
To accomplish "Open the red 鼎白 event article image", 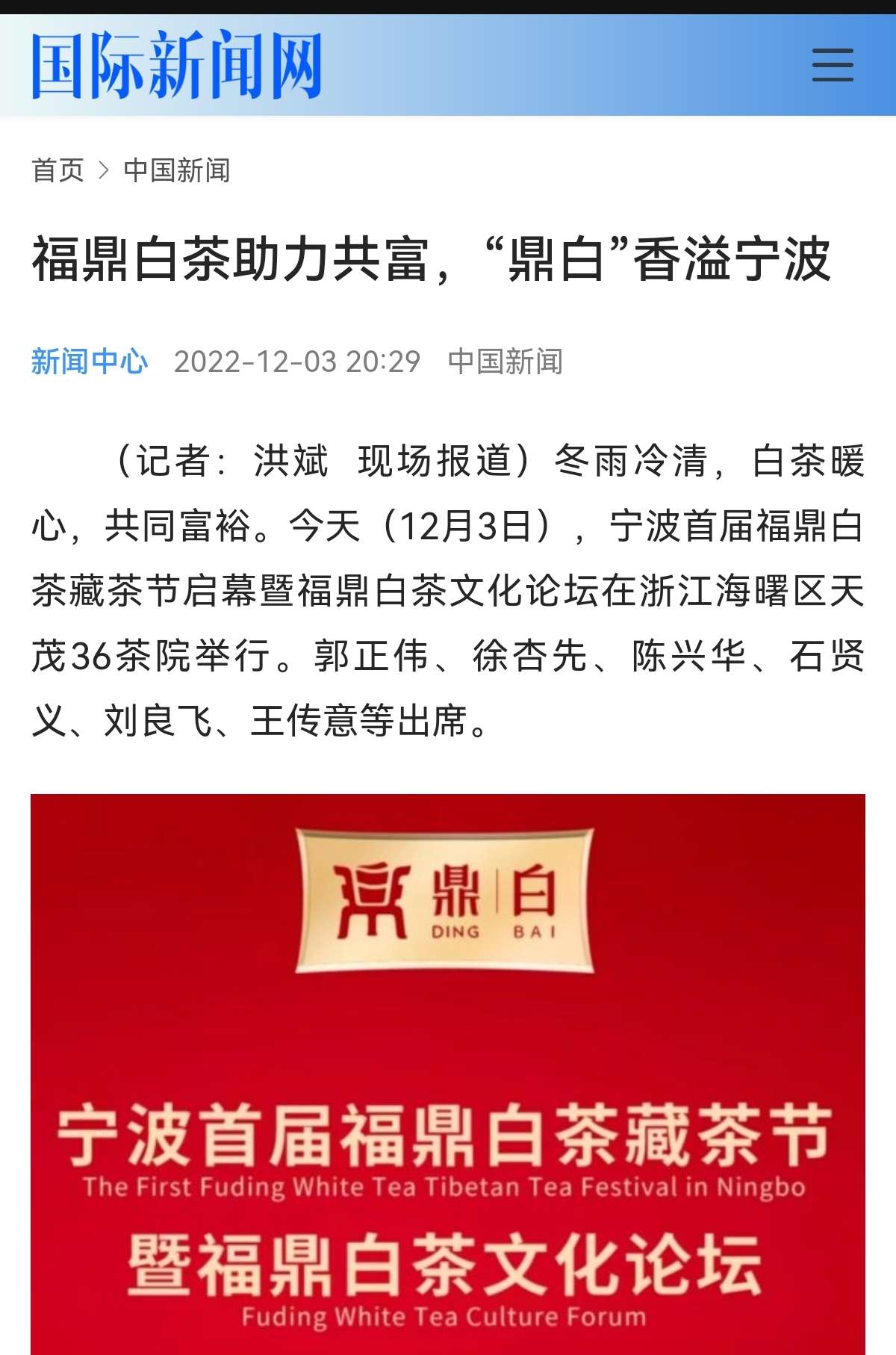I will 448,1074.
